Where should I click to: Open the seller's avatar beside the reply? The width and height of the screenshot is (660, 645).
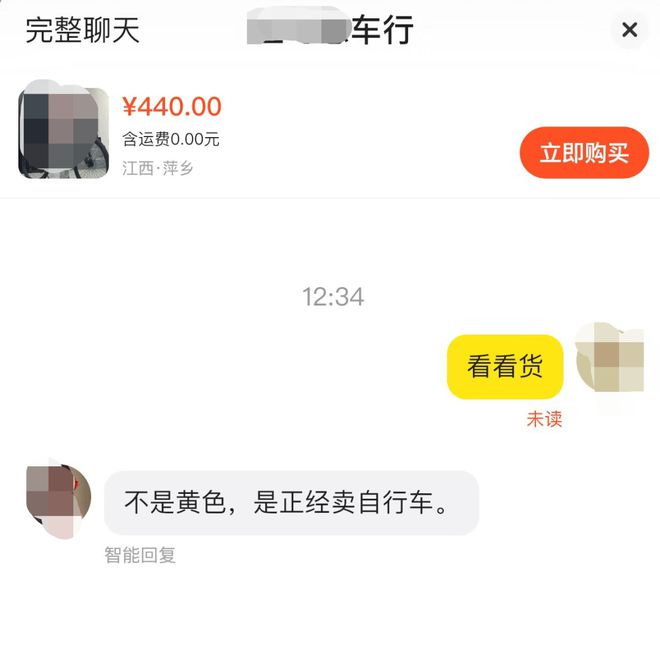(x=57, y=499)
